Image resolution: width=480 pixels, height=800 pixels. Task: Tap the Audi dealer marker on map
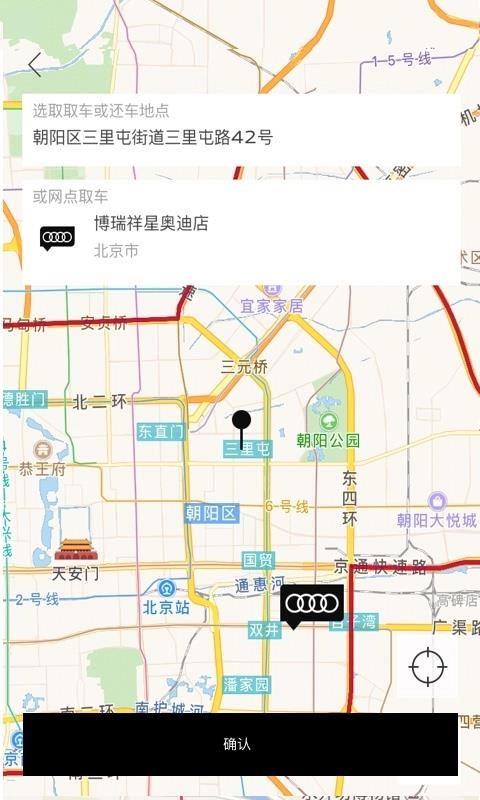(311, 606)
